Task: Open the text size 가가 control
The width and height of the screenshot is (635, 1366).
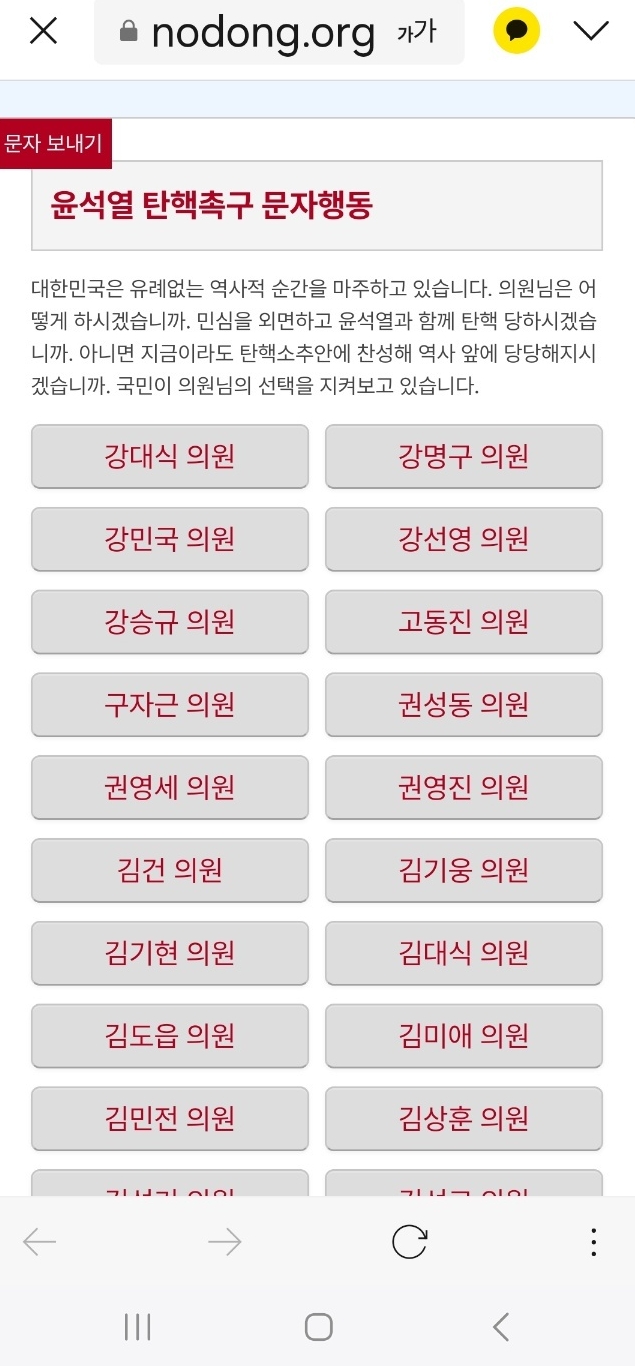Action: (x=416, y=33)
